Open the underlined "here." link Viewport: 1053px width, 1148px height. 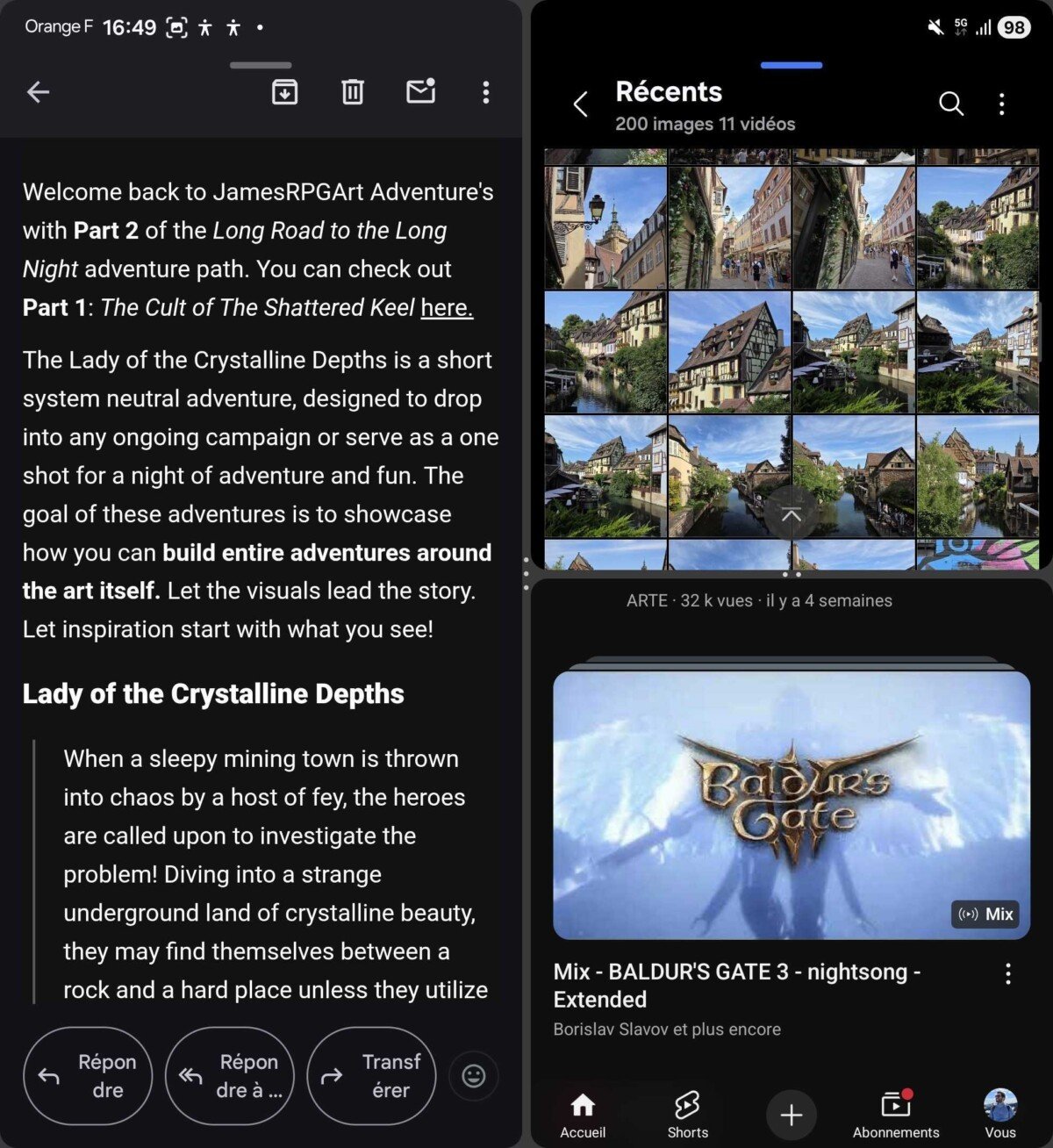pyautogui.click(x=447, y=308)
